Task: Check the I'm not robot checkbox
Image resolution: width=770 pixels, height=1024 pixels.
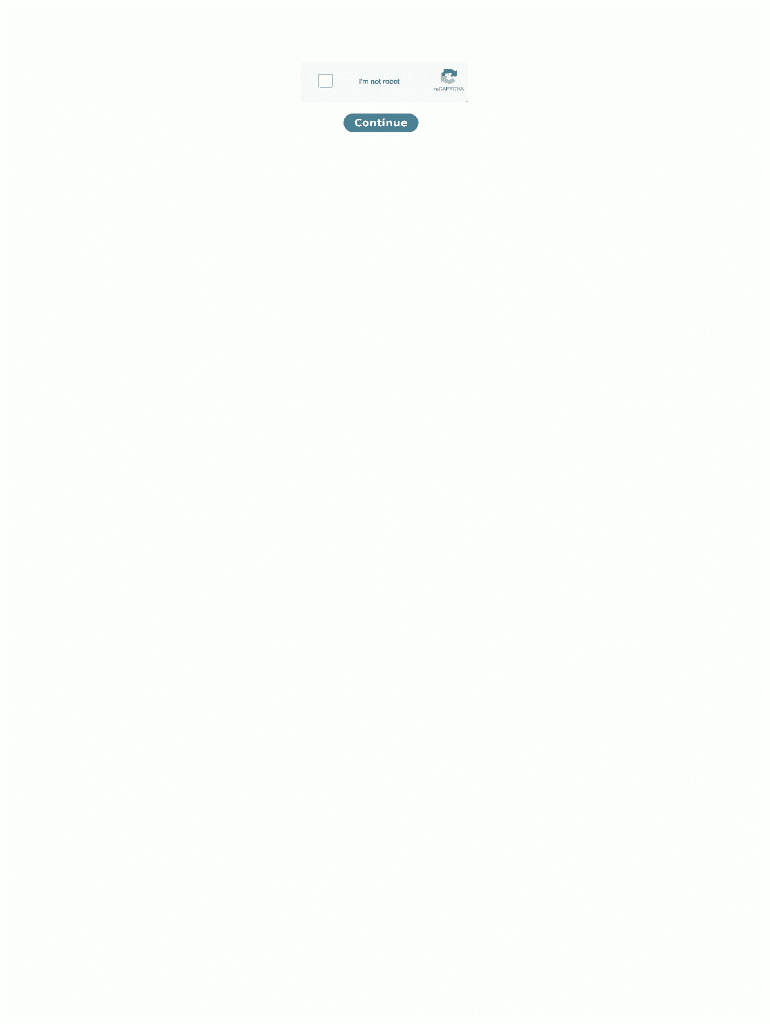Action: (325, 81)
